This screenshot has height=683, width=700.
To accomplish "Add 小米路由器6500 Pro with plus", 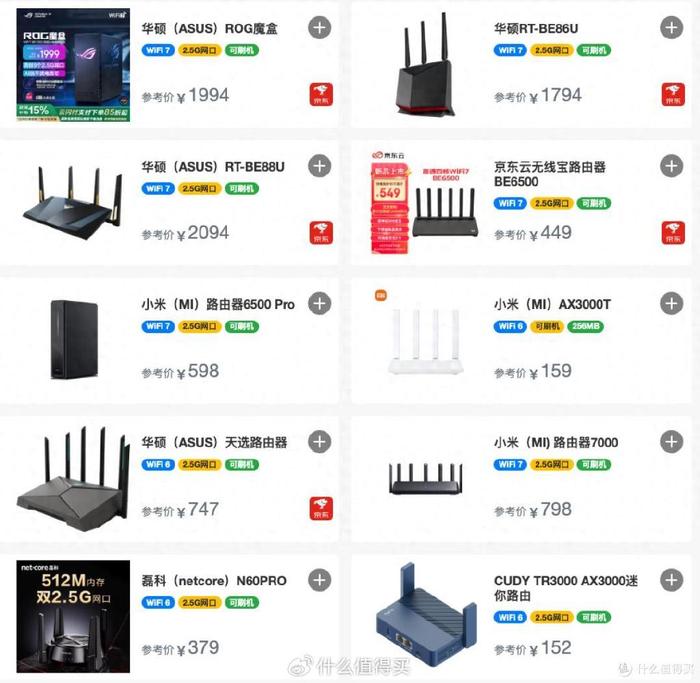I will coord(319,303).
